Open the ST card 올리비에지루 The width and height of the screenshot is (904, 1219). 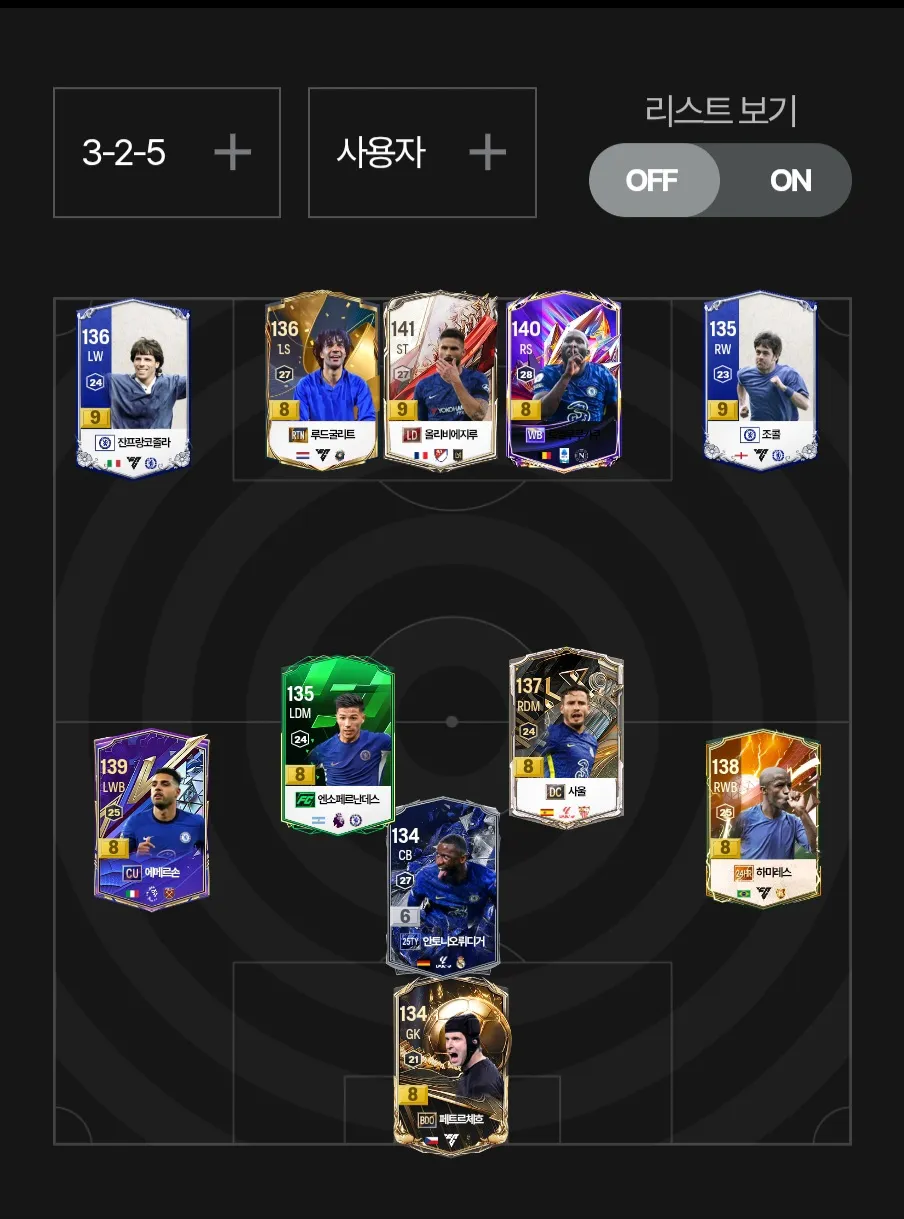click(x=440, y=380)
